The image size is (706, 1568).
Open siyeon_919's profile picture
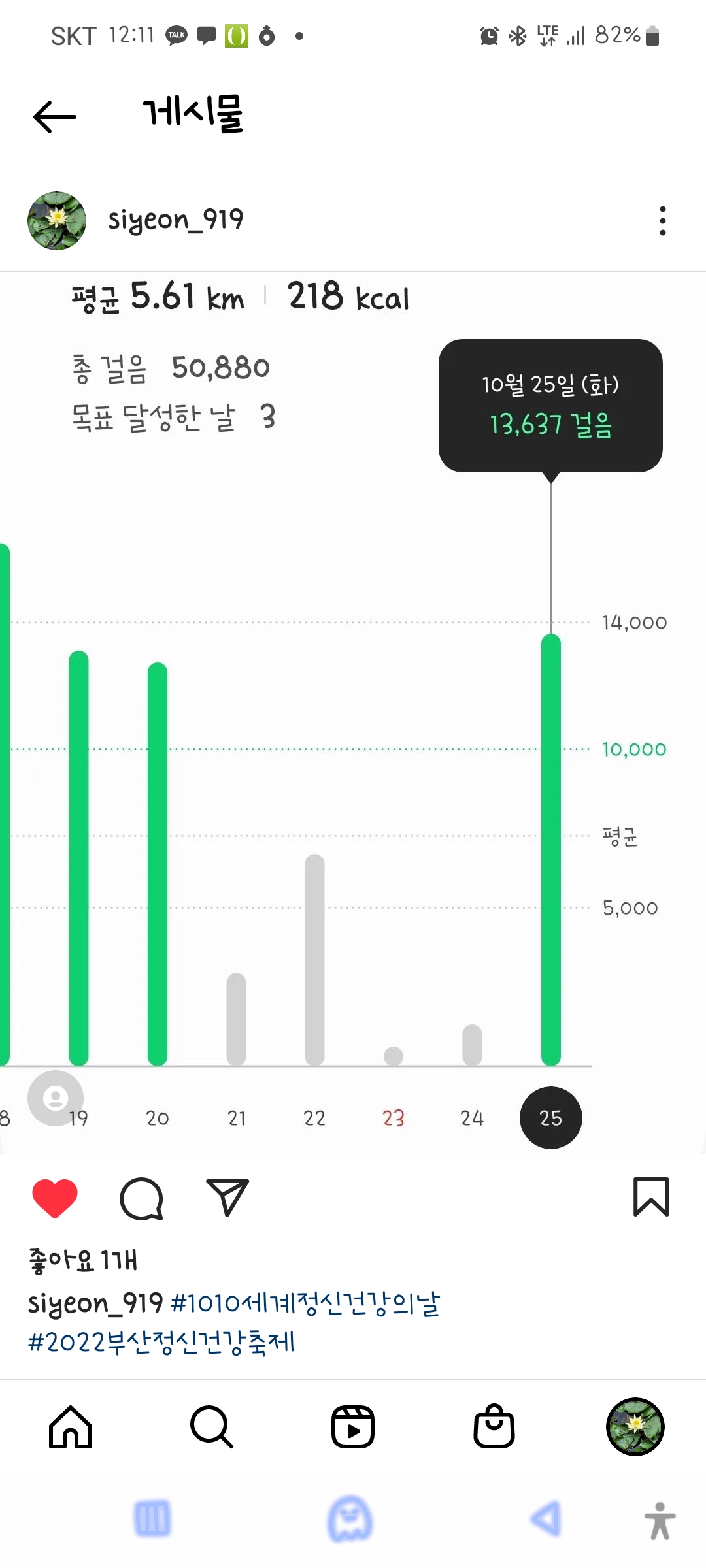click(57, 221)
